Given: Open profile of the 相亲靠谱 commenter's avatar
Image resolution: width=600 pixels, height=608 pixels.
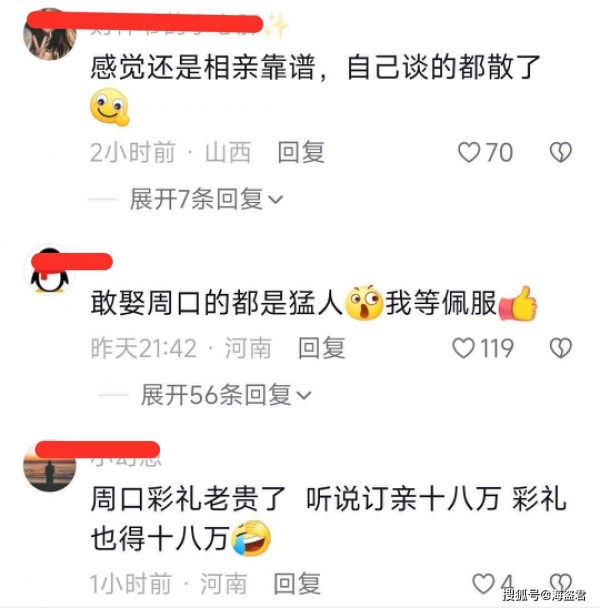Looking at the screenshot, I should [x=49, y=38].
